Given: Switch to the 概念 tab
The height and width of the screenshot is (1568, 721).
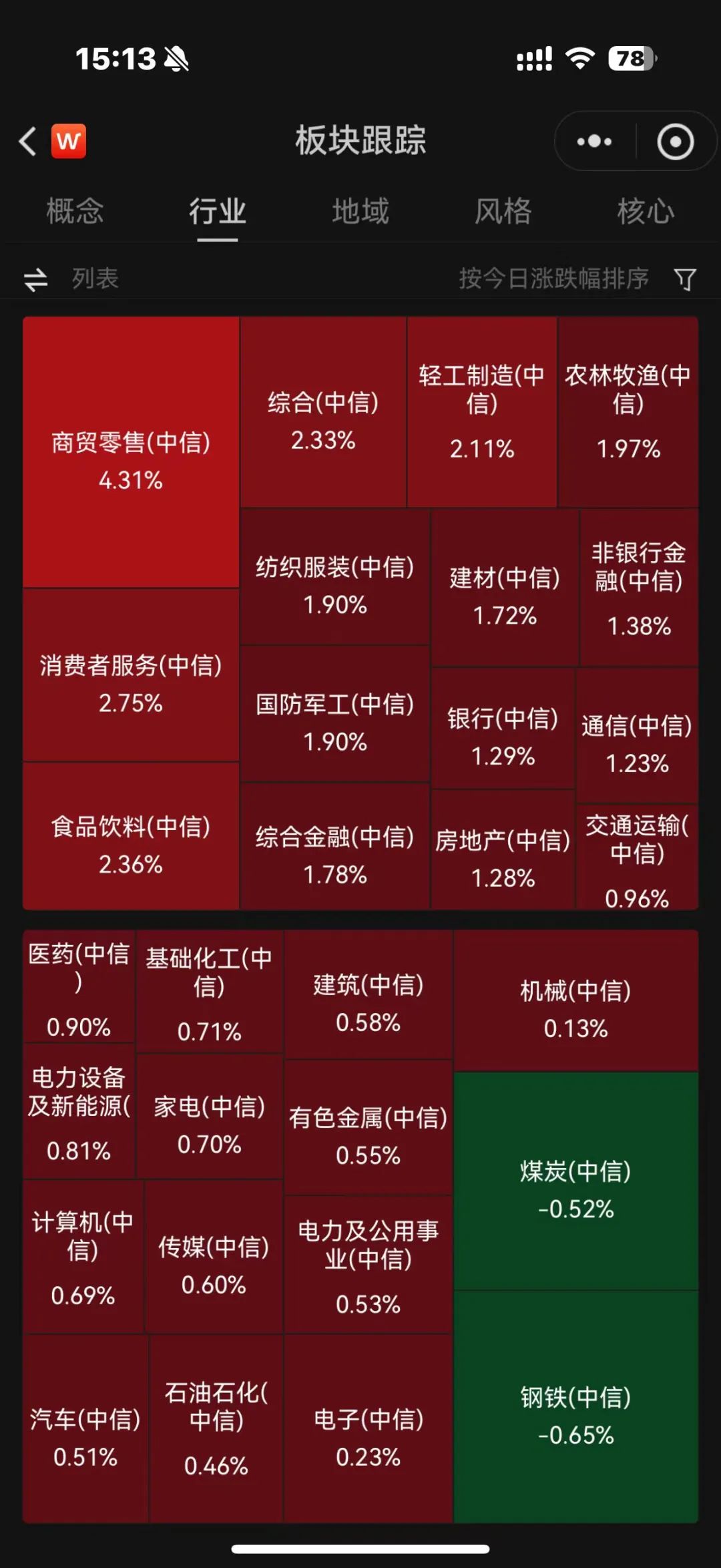Looking at the screenshot, I should [75, 211].
